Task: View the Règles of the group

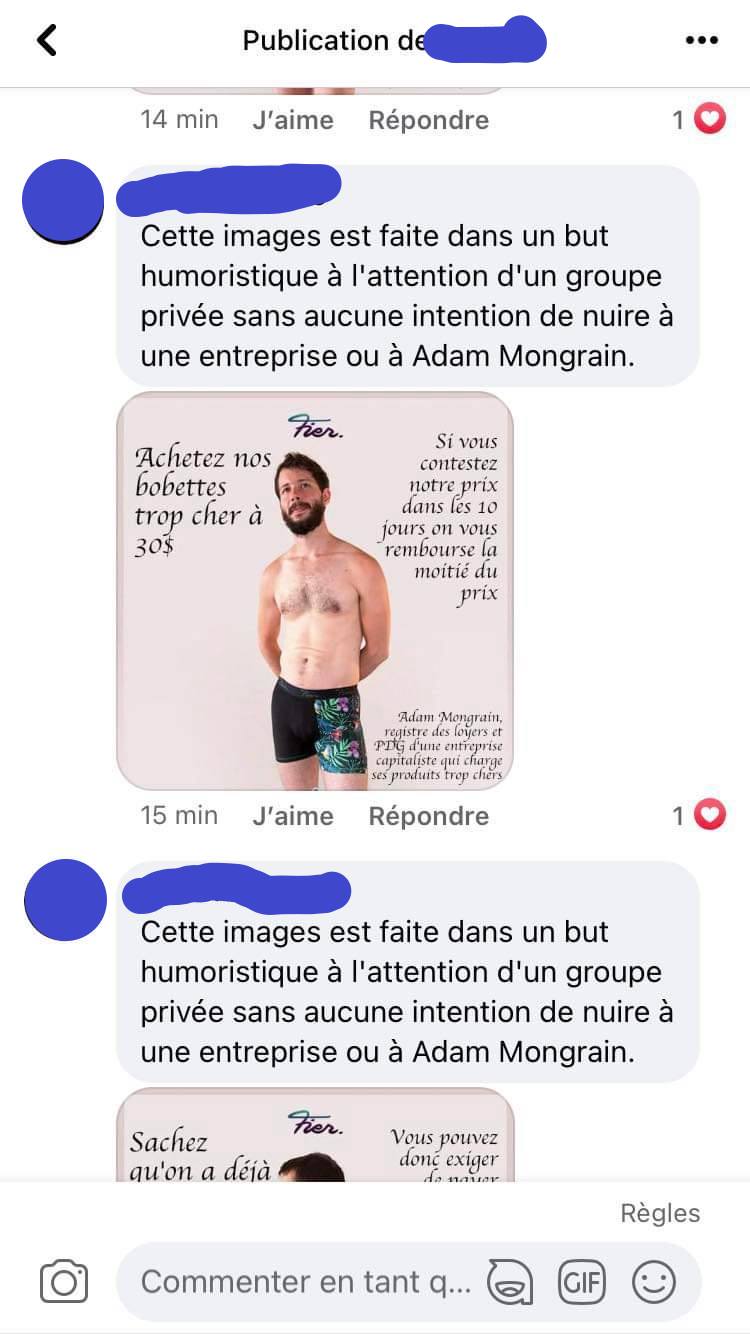Action: (x=660, y=1214)
